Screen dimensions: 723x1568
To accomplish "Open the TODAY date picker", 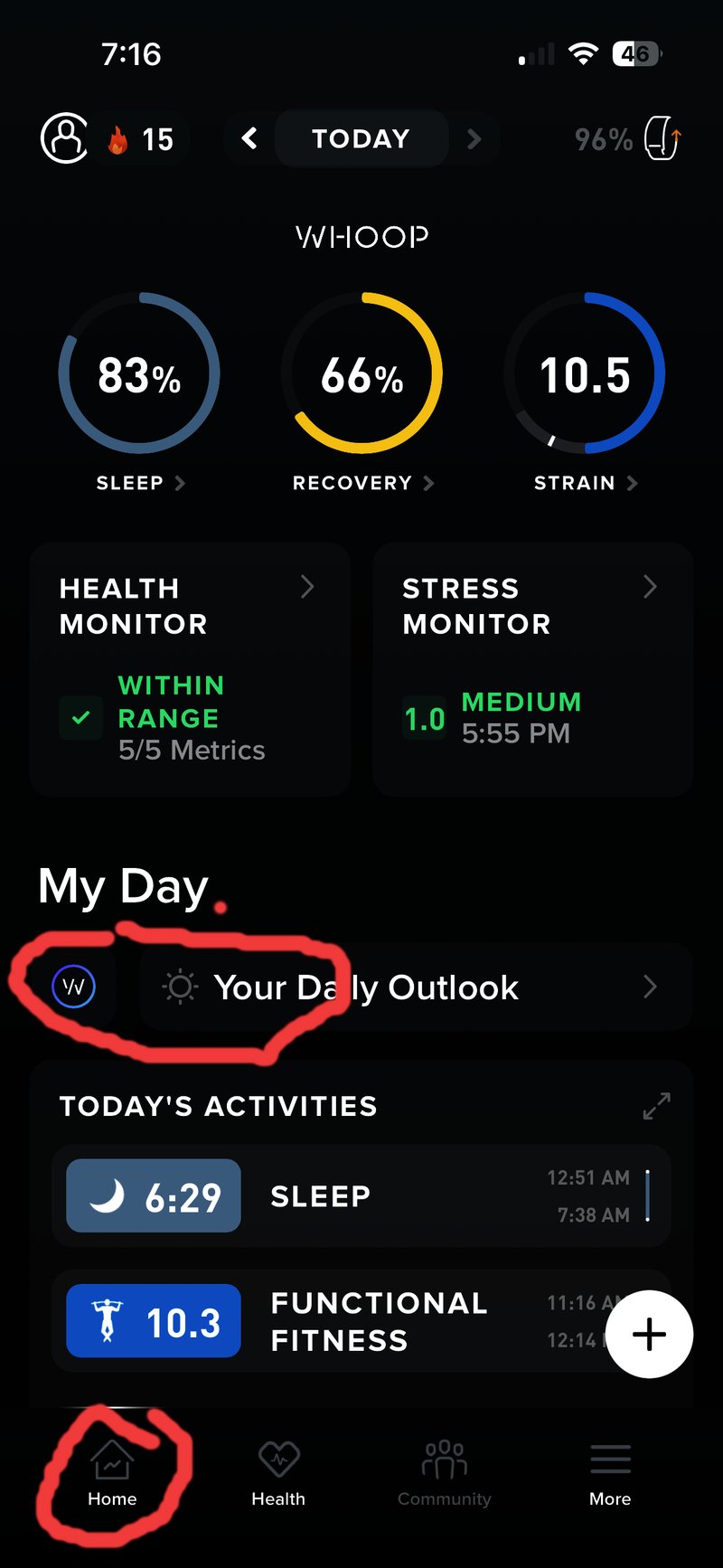I will [x=361, y=138].
